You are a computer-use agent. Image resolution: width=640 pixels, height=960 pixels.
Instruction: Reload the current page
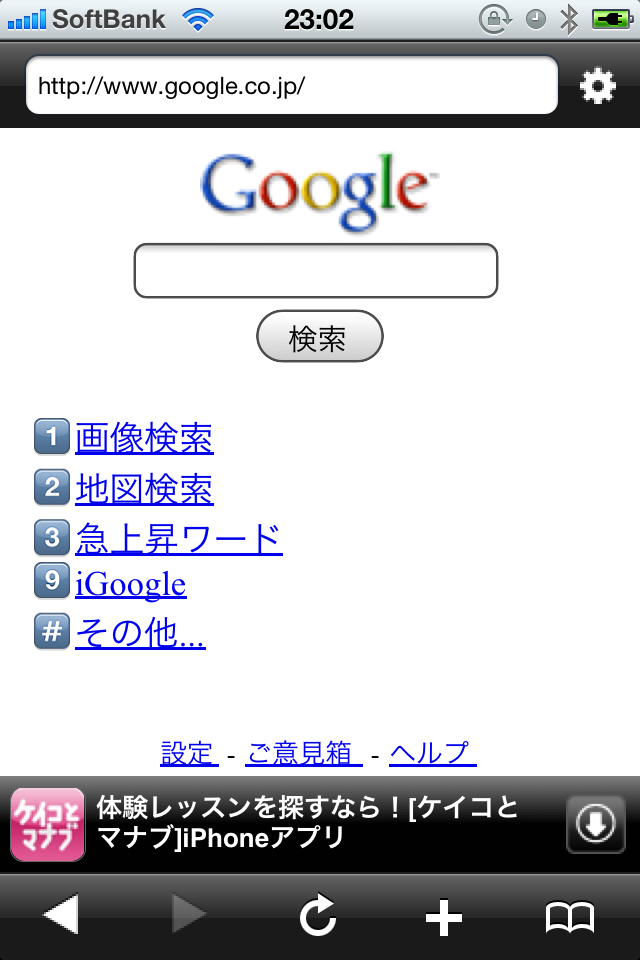point(318,916)
